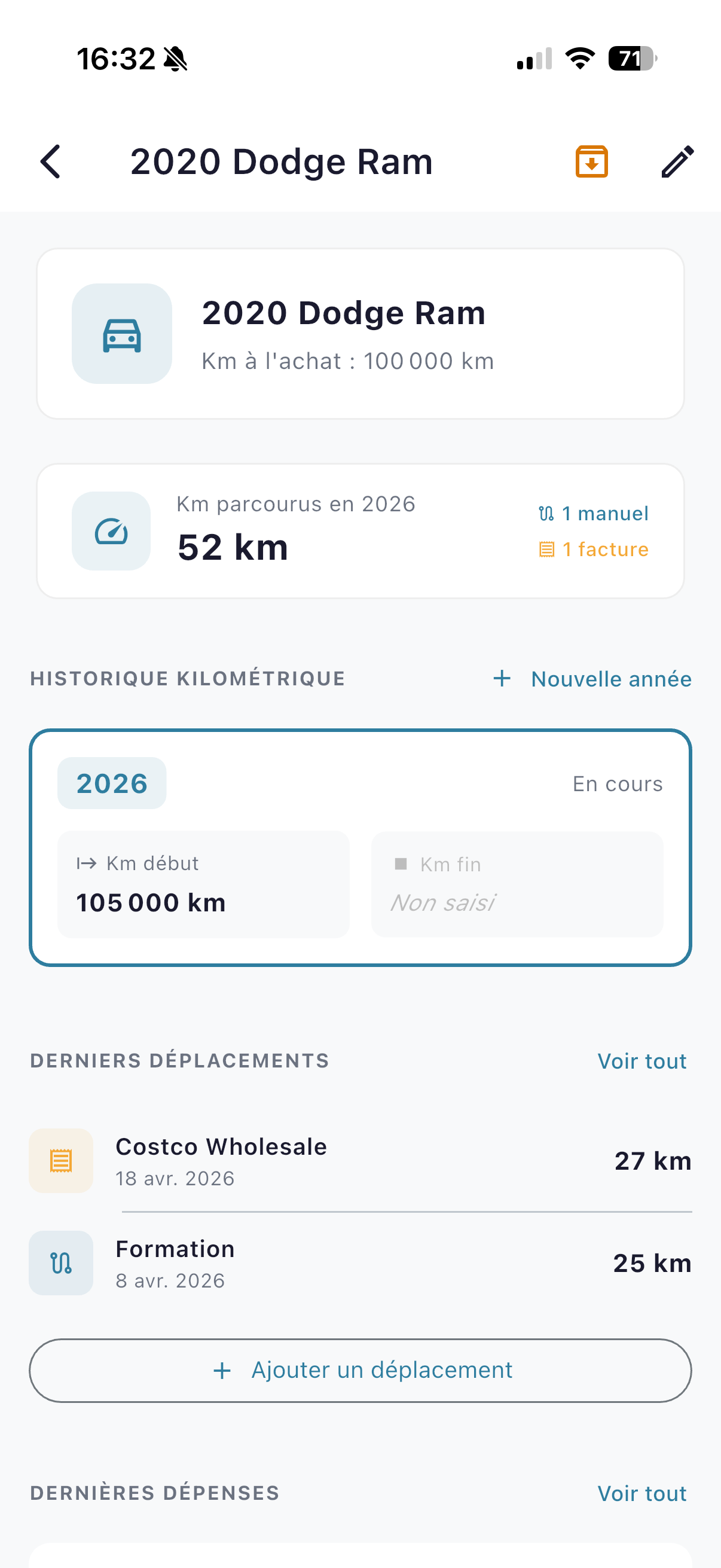This screenshot has height=1568, width=721.
Task: Go back using the left chevron
Action: (50, 161)
